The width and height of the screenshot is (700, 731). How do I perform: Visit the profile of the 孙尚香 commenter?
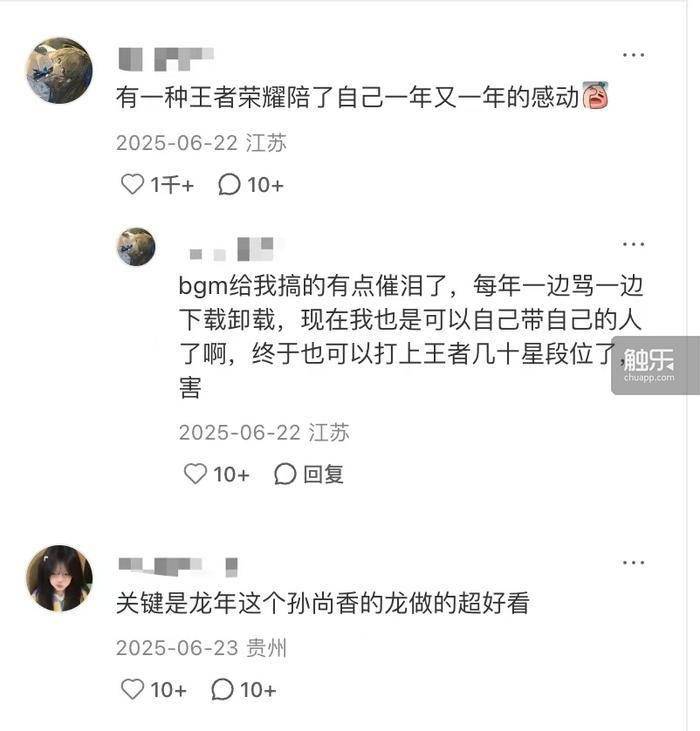[59, 578]
